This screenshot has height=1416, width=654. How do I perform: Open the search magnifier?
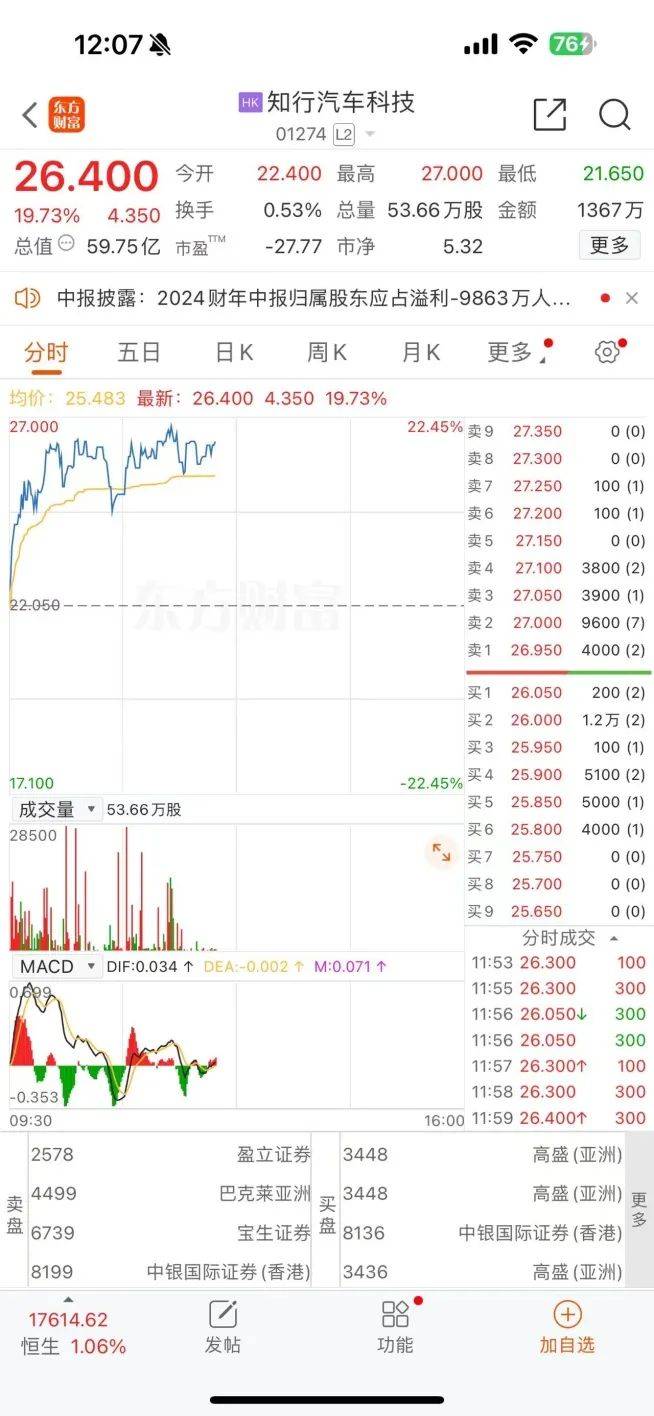pos(615,115)
